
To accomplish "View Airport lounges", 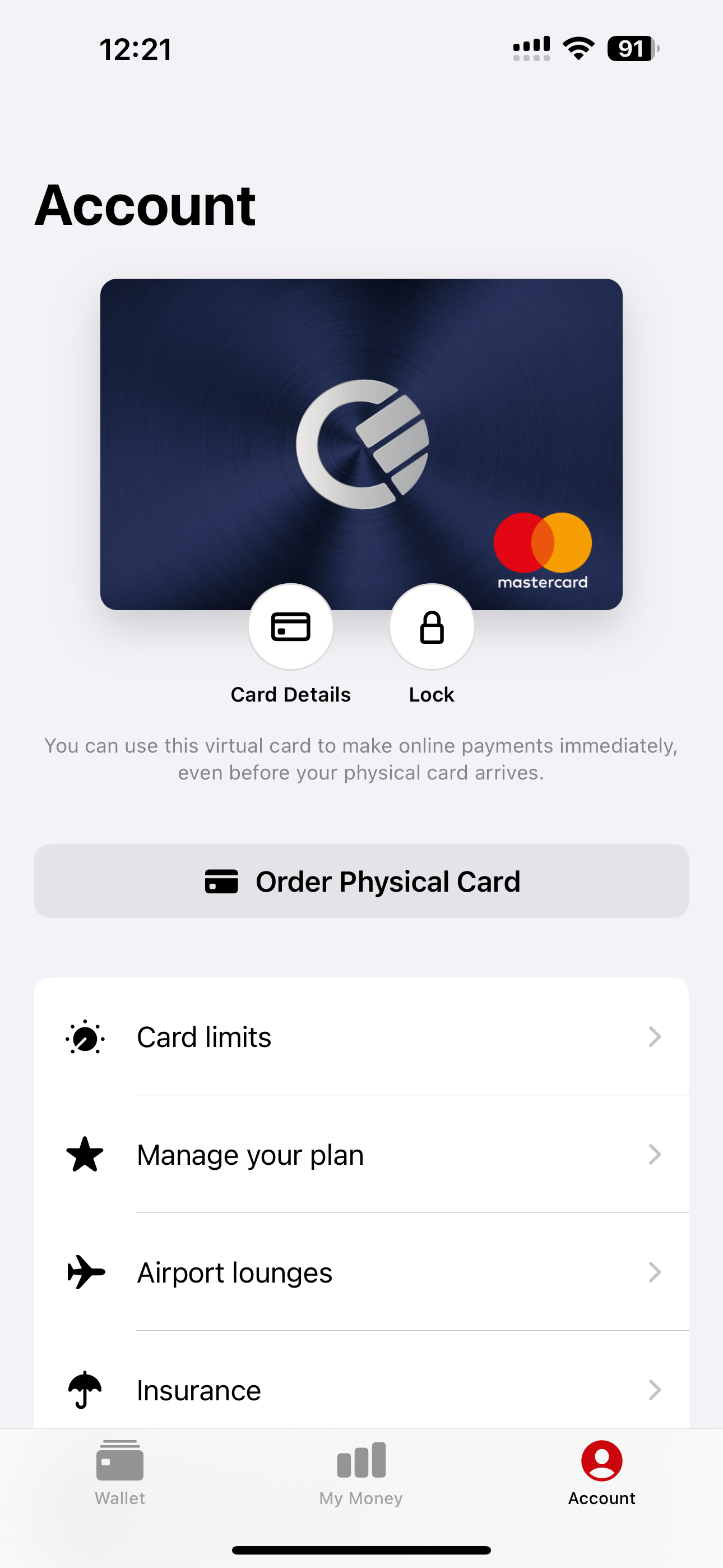I will pos(361,1272).
